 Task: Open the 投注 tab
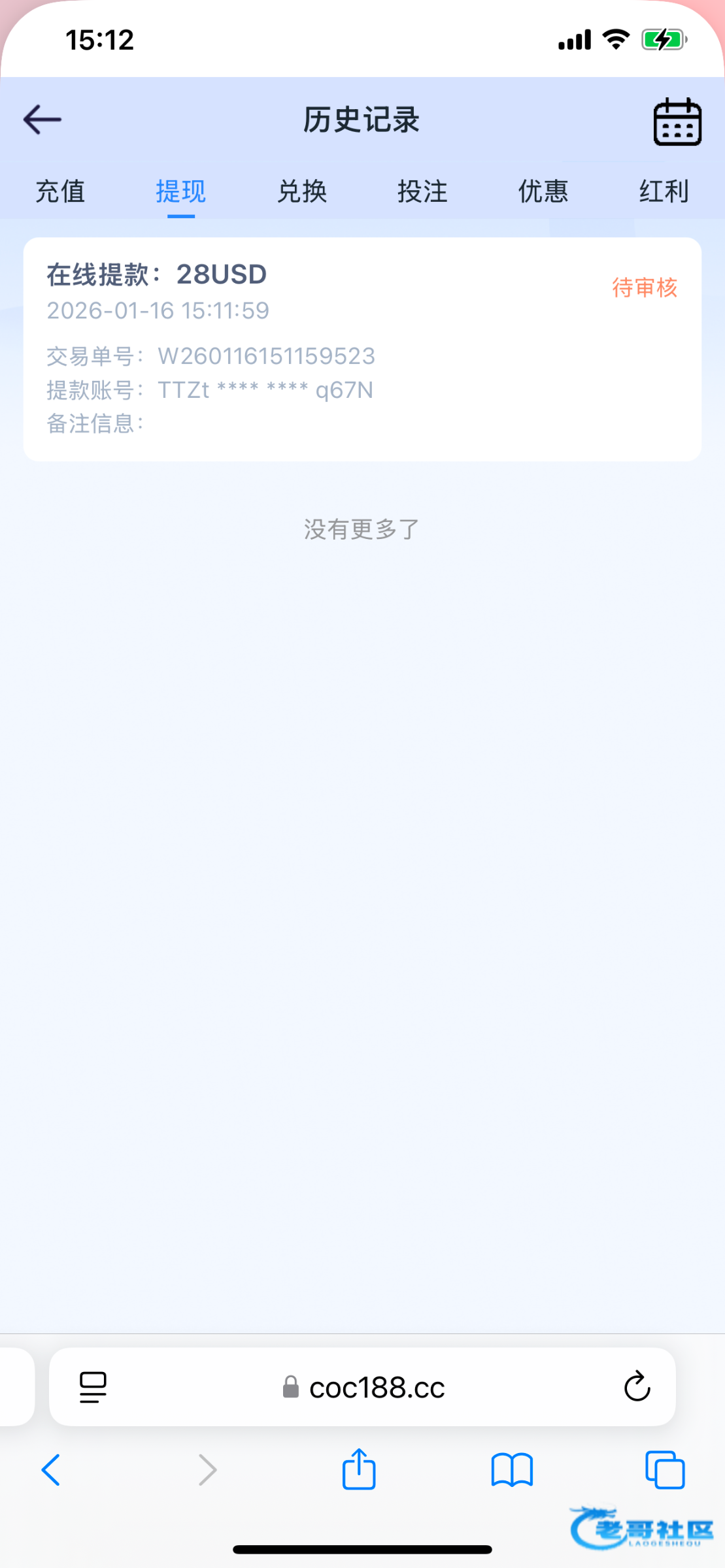click(422, 191)
